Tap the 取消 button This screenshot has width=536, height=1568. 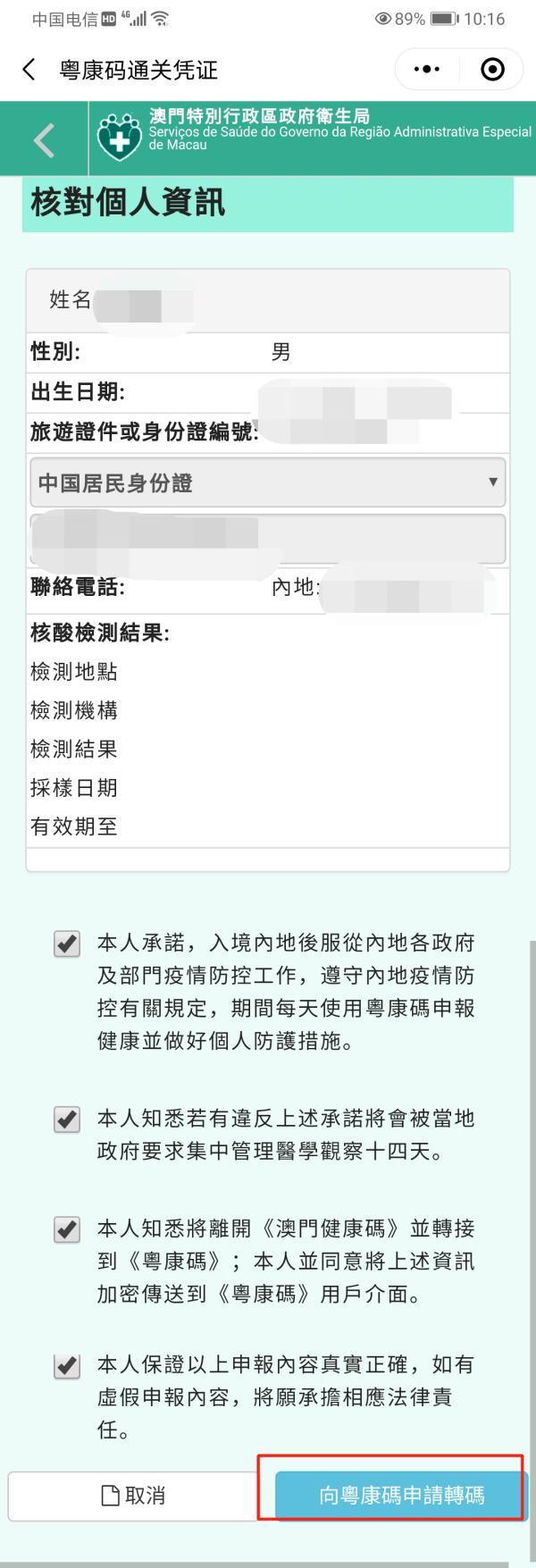click(x=134, y=1496)
